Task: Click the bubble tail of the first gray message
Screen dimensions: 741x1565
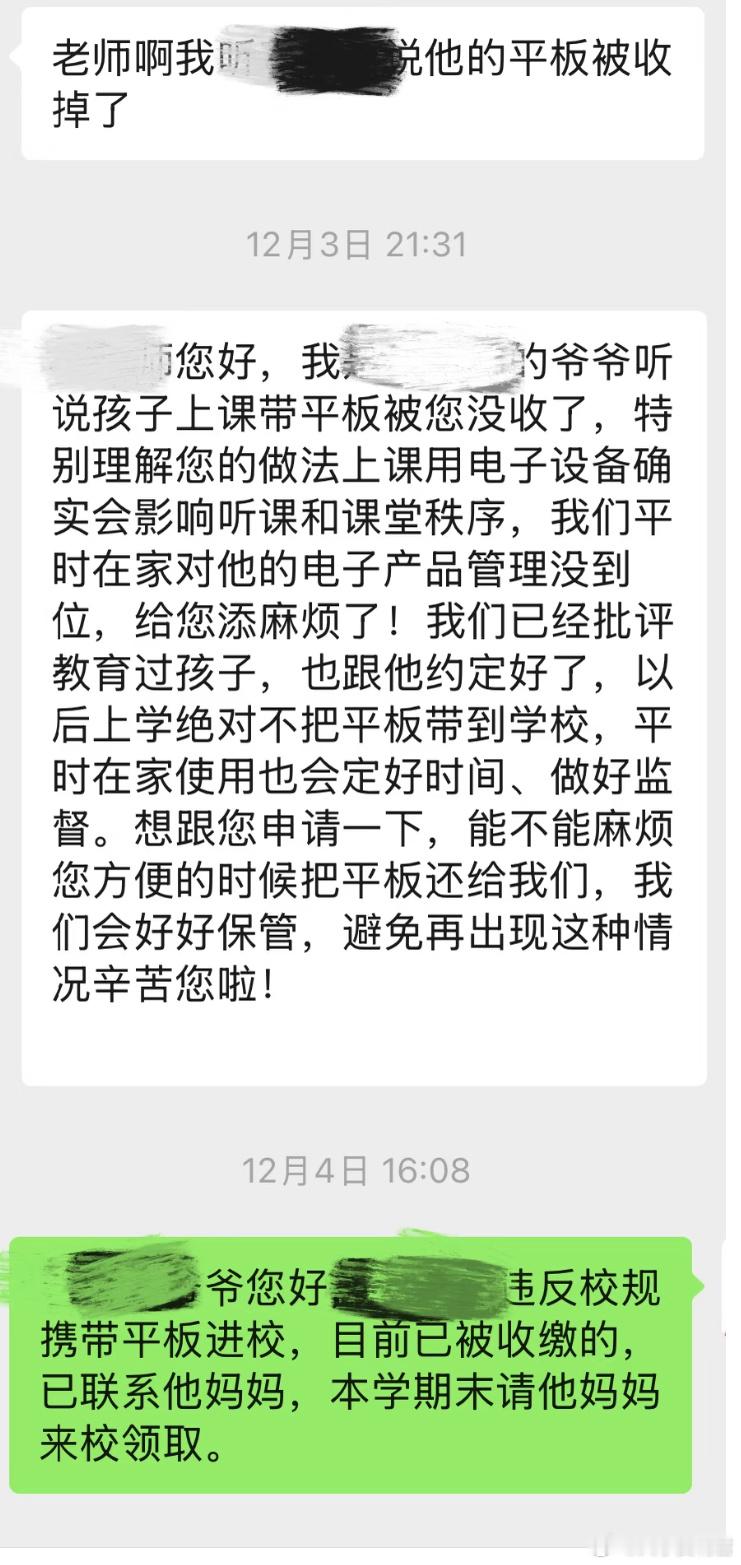Action: [15, 55]
